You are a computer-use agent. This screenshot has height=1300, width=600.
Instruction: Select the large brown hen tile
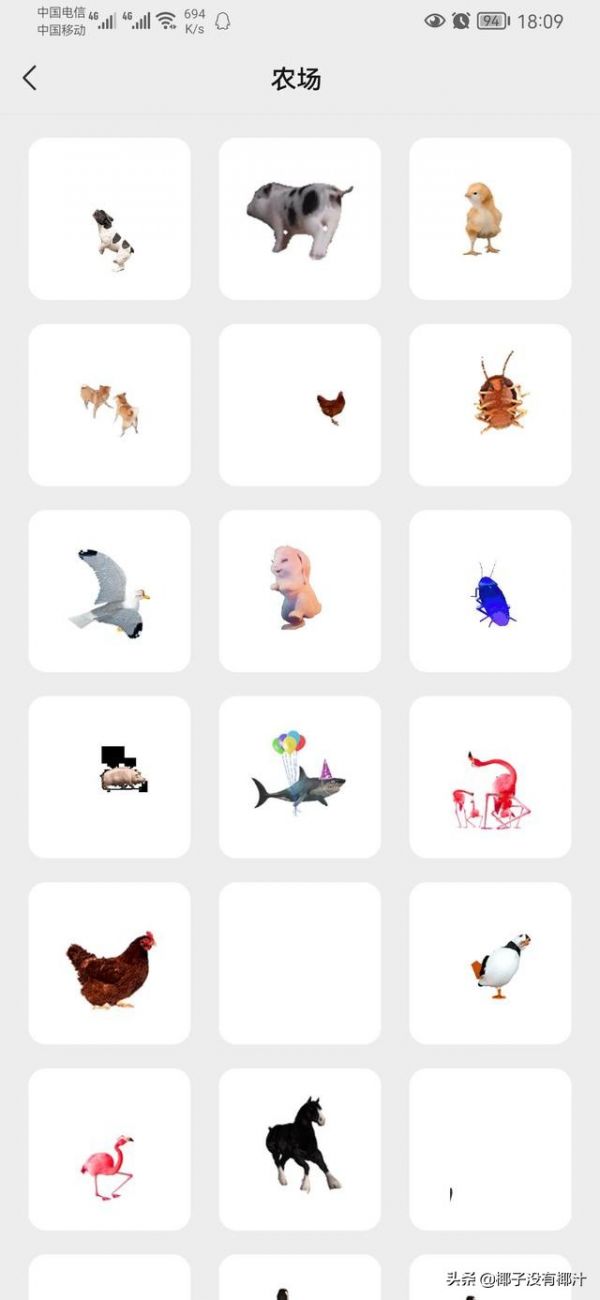pyautogui.click(x=110, y=963)
